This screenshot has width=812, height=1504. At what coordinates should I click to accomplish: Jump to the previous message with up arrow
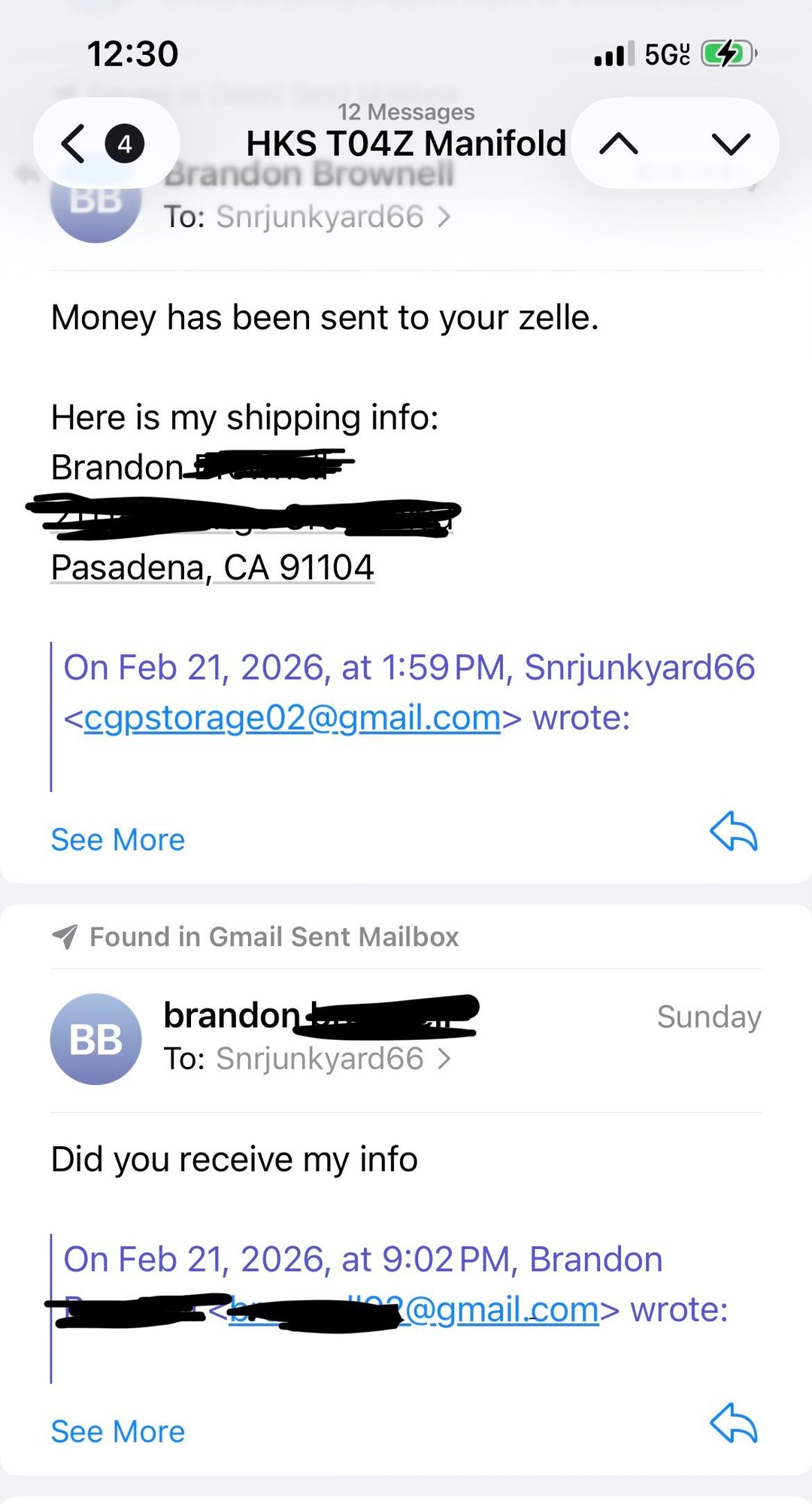(x=619, y=144)
